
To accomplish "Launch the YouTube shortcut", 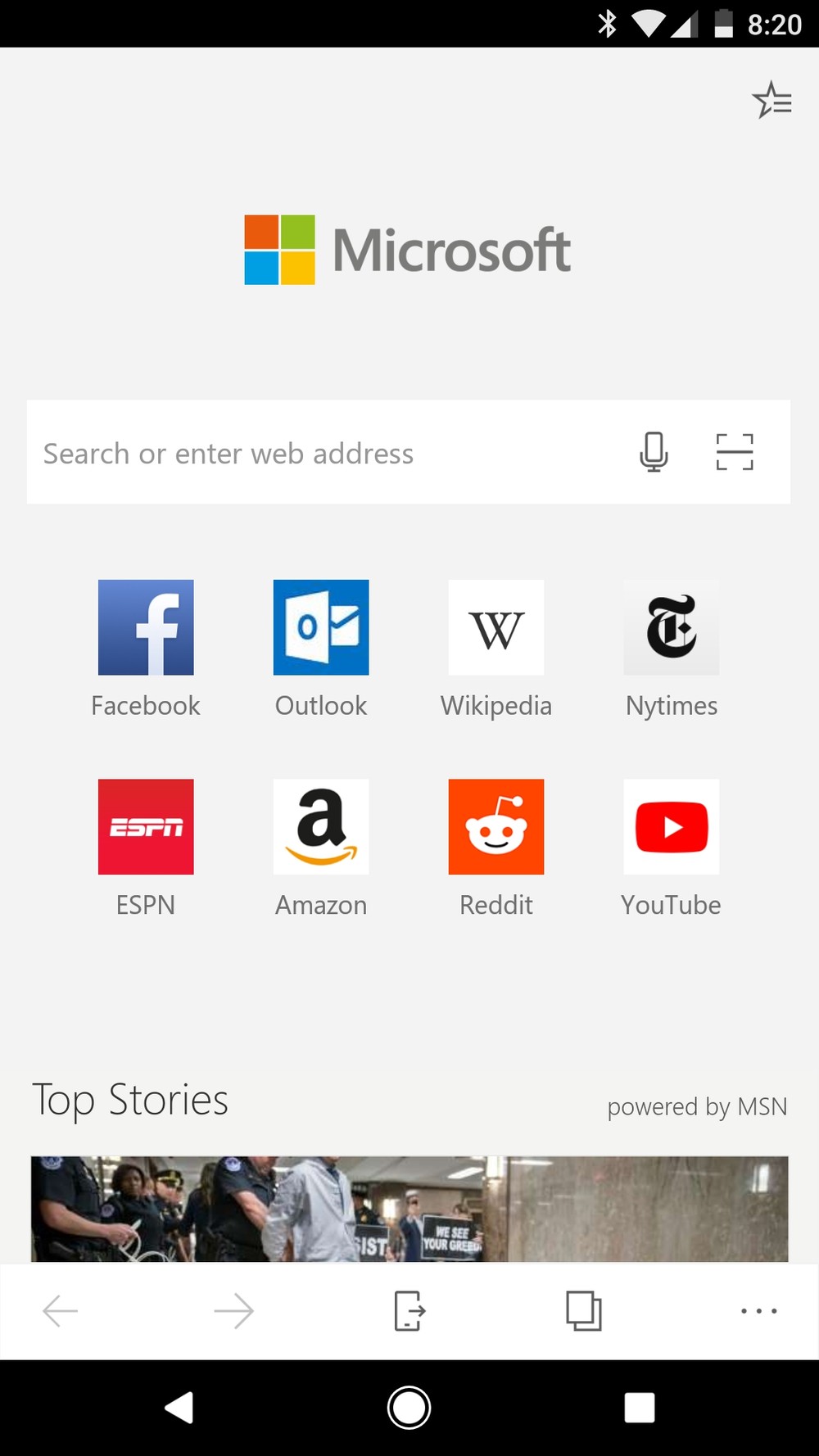I will (672, 827).
